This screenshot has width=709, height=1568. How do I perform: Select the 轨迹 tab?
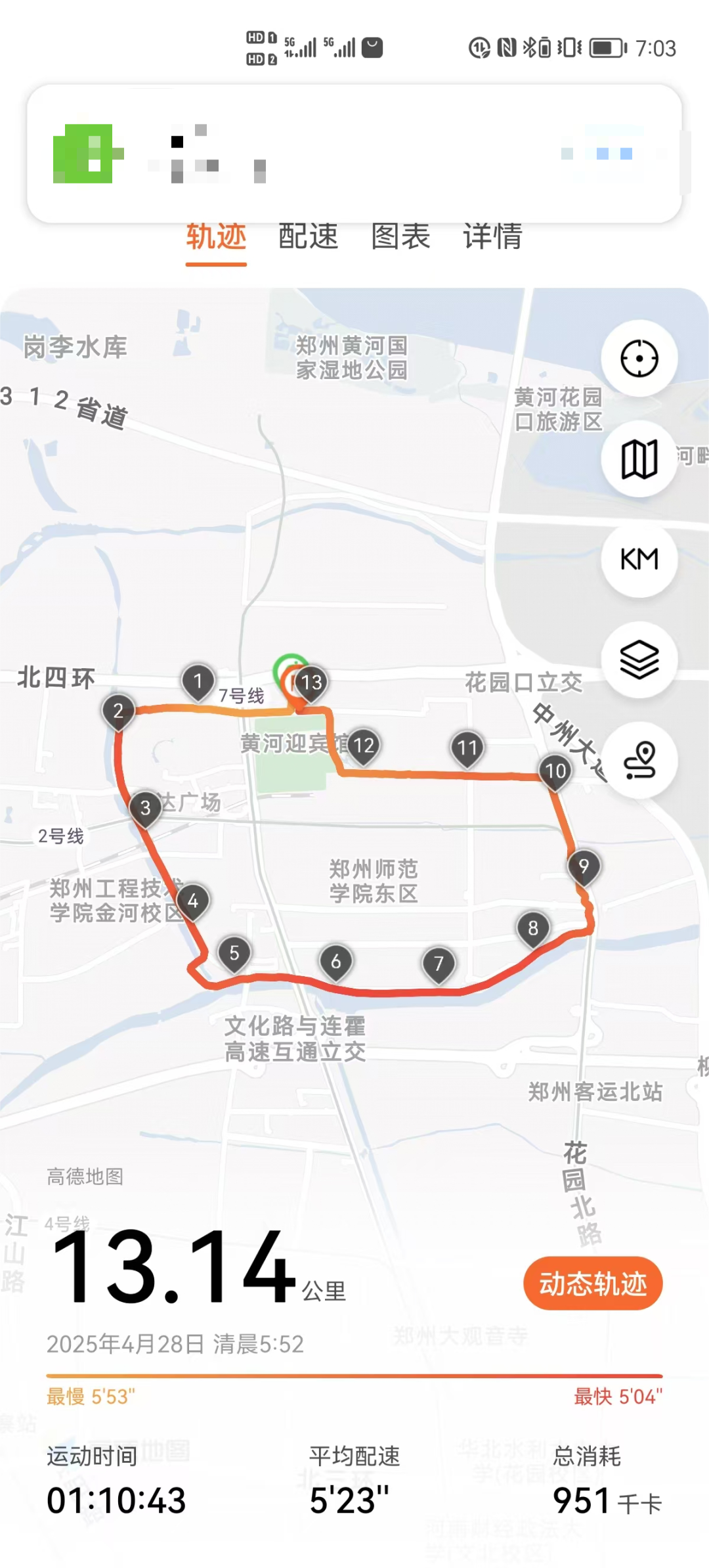point(216,236)
